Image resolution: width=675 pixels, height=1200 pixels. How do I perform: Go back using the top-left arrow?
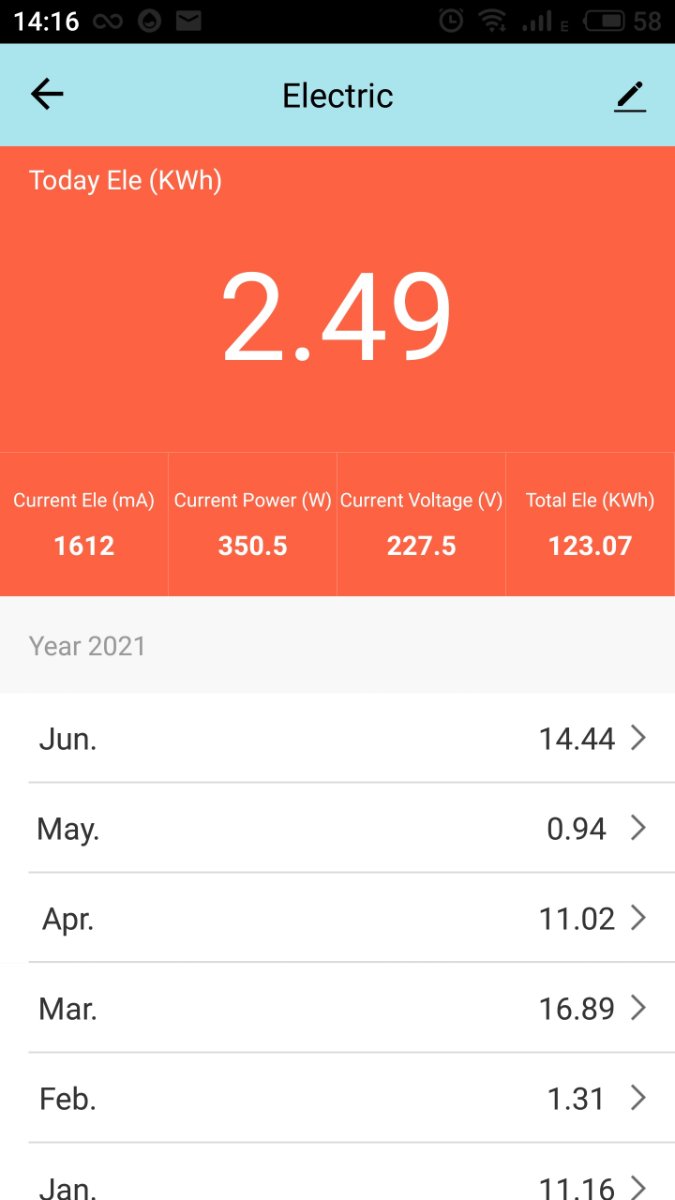(47, 95)
